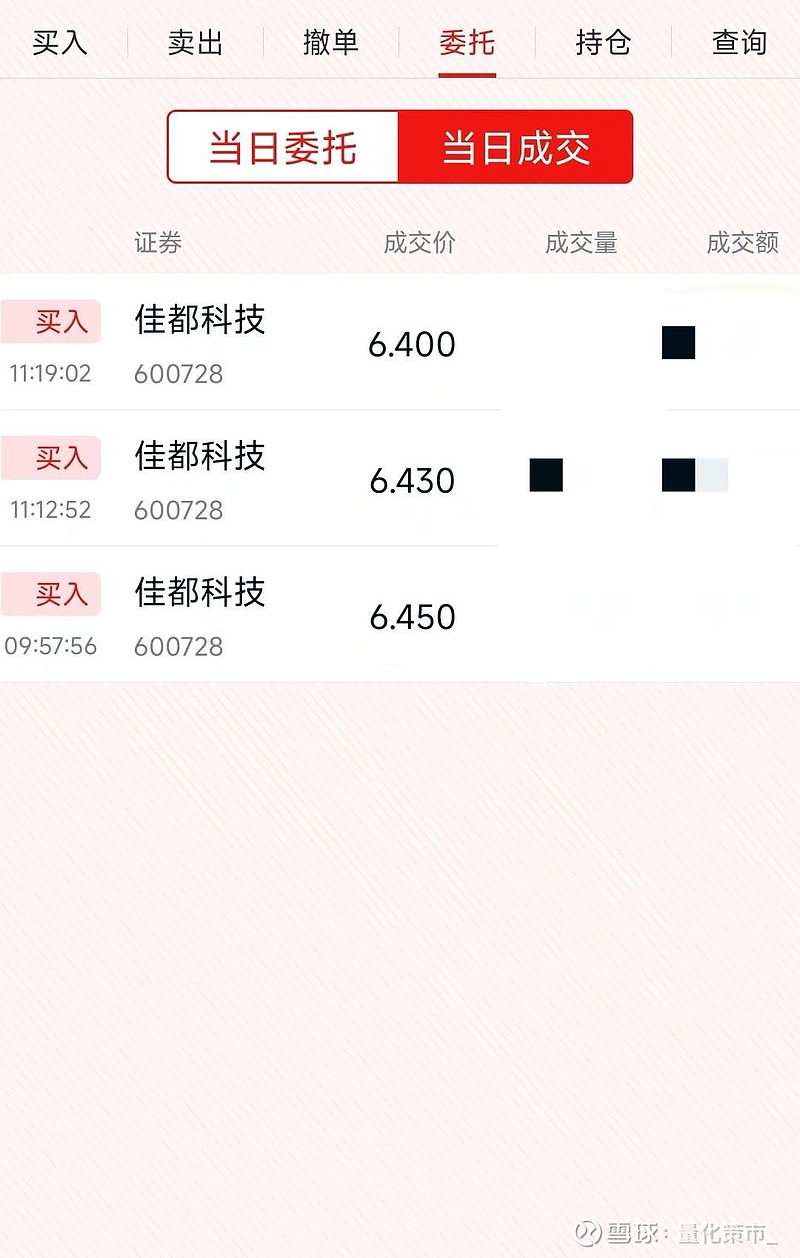This screenshot has height=1258, width=800.
Task: Select 佳都科技 traded at 6.400
Action: (199, 321)
